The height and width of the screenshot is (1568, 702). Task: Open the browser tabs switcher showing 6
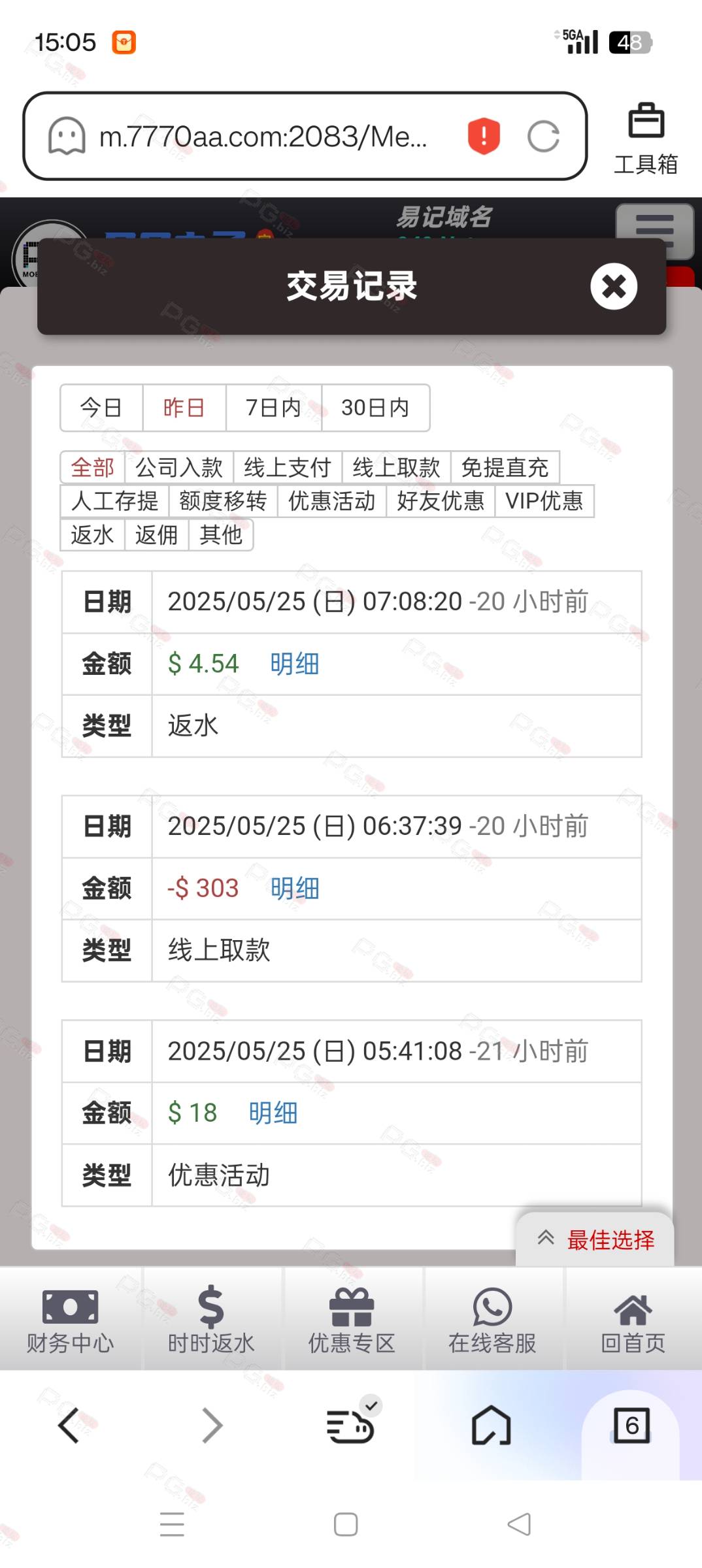click(x=631, y=1425)
